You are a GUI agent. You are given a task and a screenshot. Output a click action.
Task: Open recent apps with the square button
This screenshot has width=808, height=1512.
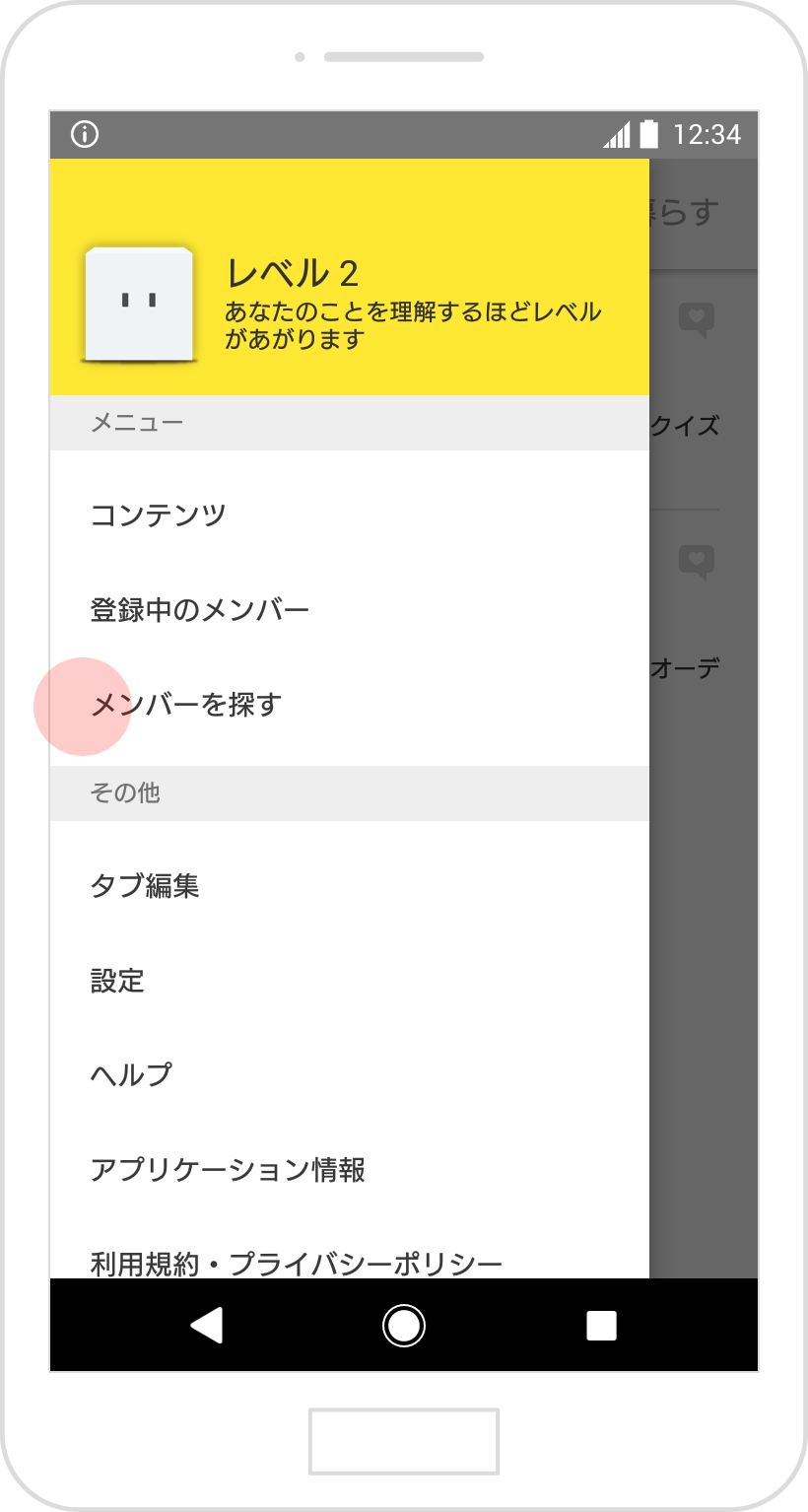tap(601, 1326)
